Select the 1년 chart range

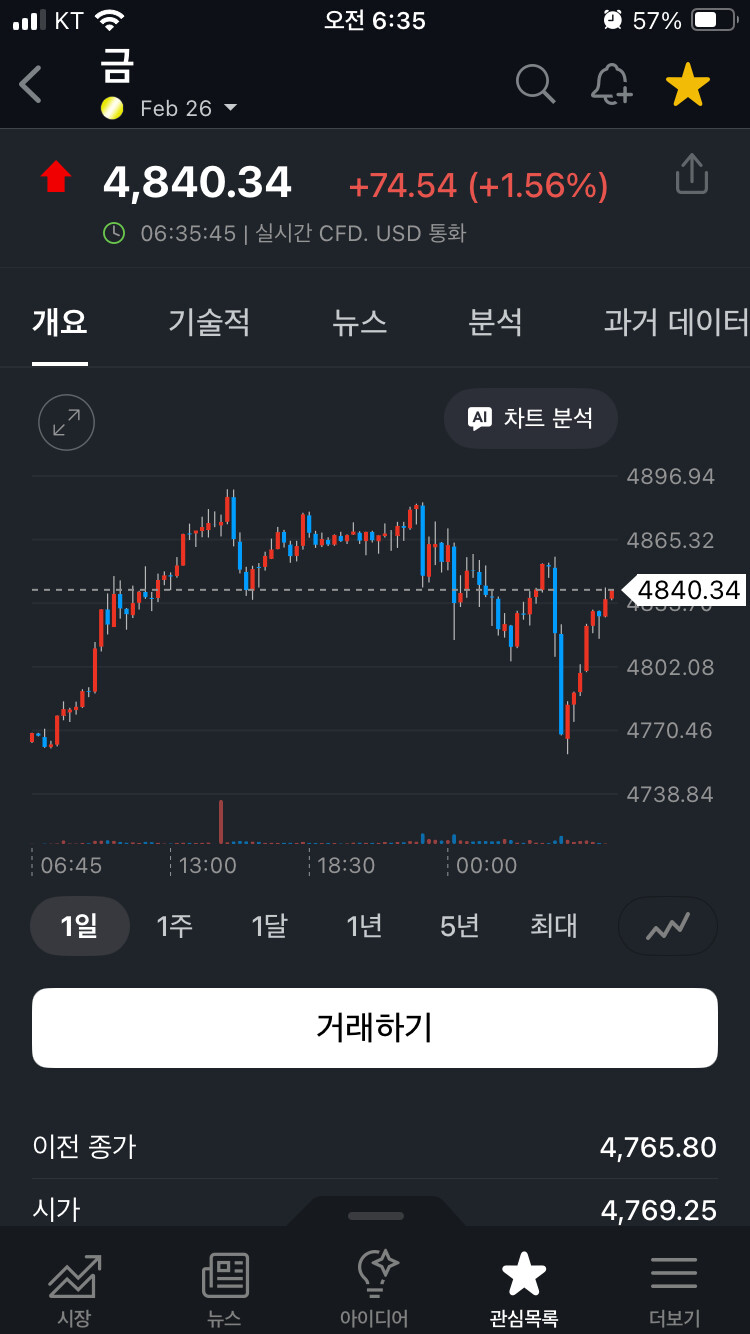tap(364, 926)
